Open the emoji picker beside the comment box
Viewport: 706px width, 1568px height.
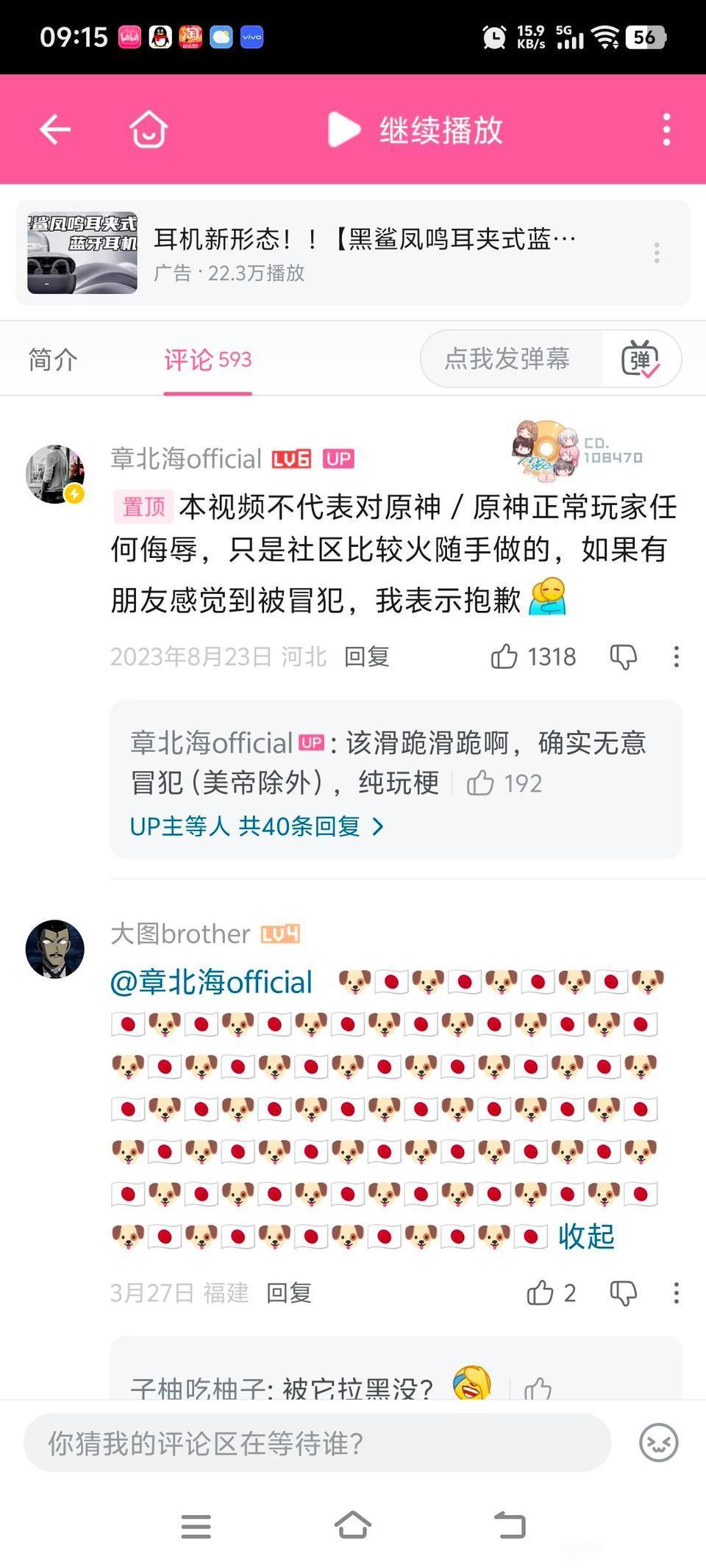658,1442
